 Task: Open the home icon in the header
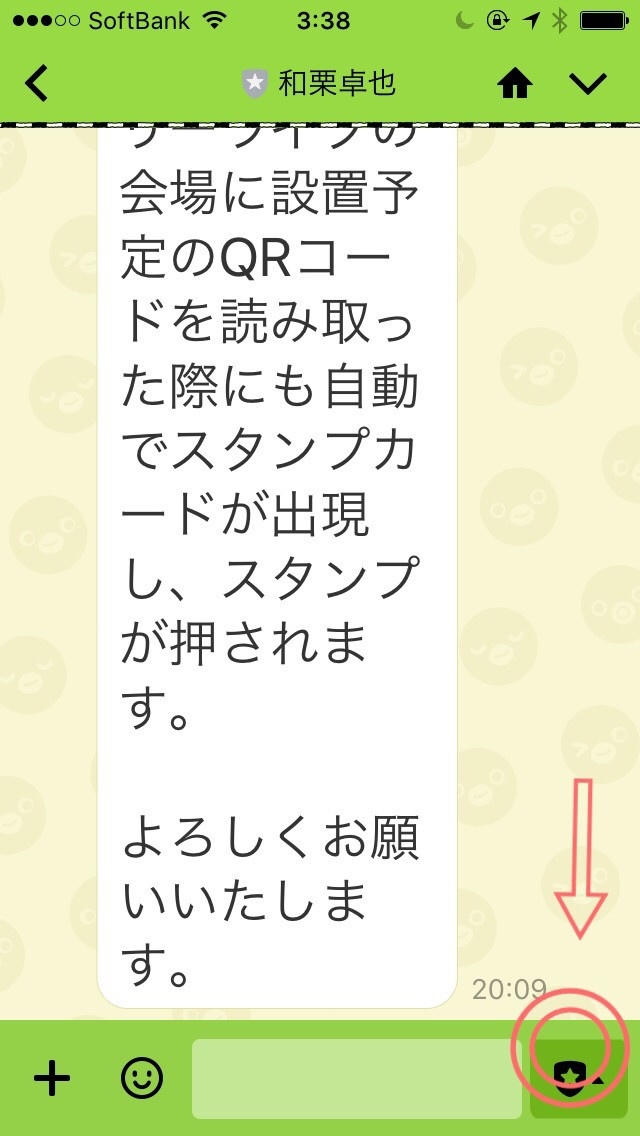pos(514,85)
